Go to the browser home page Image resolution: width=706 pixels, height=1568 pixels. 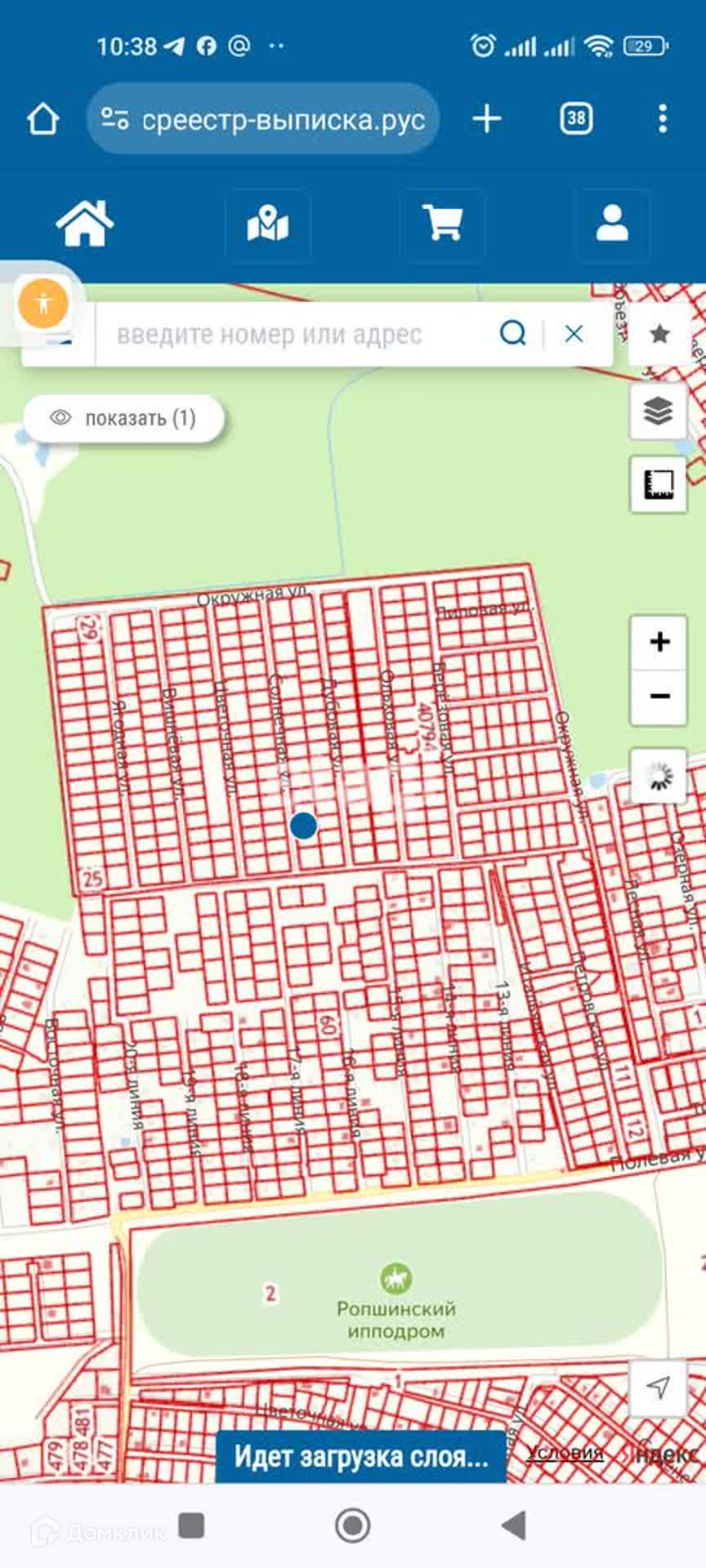42,119
